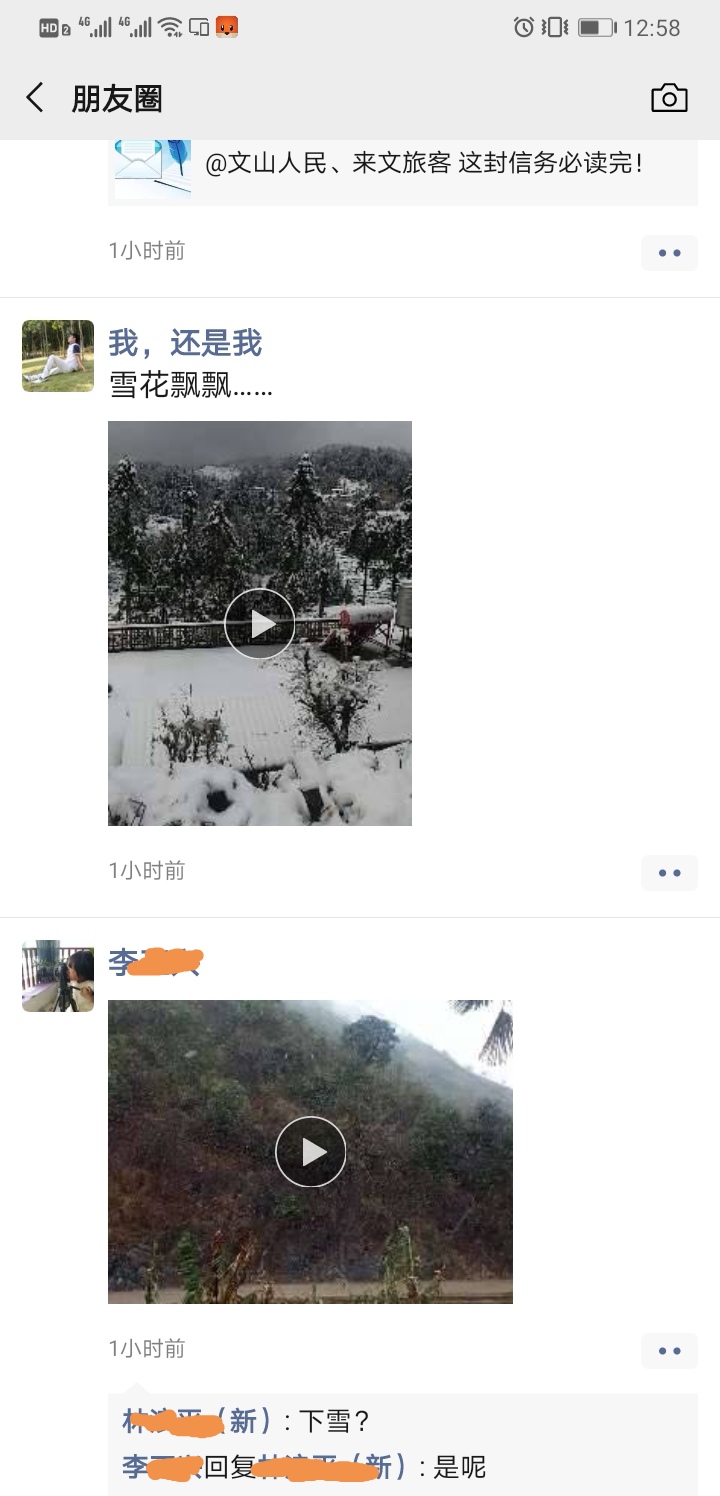Reply to the comment 是呢
The width and height of the screenshot is (720, 1496).
459,1467
